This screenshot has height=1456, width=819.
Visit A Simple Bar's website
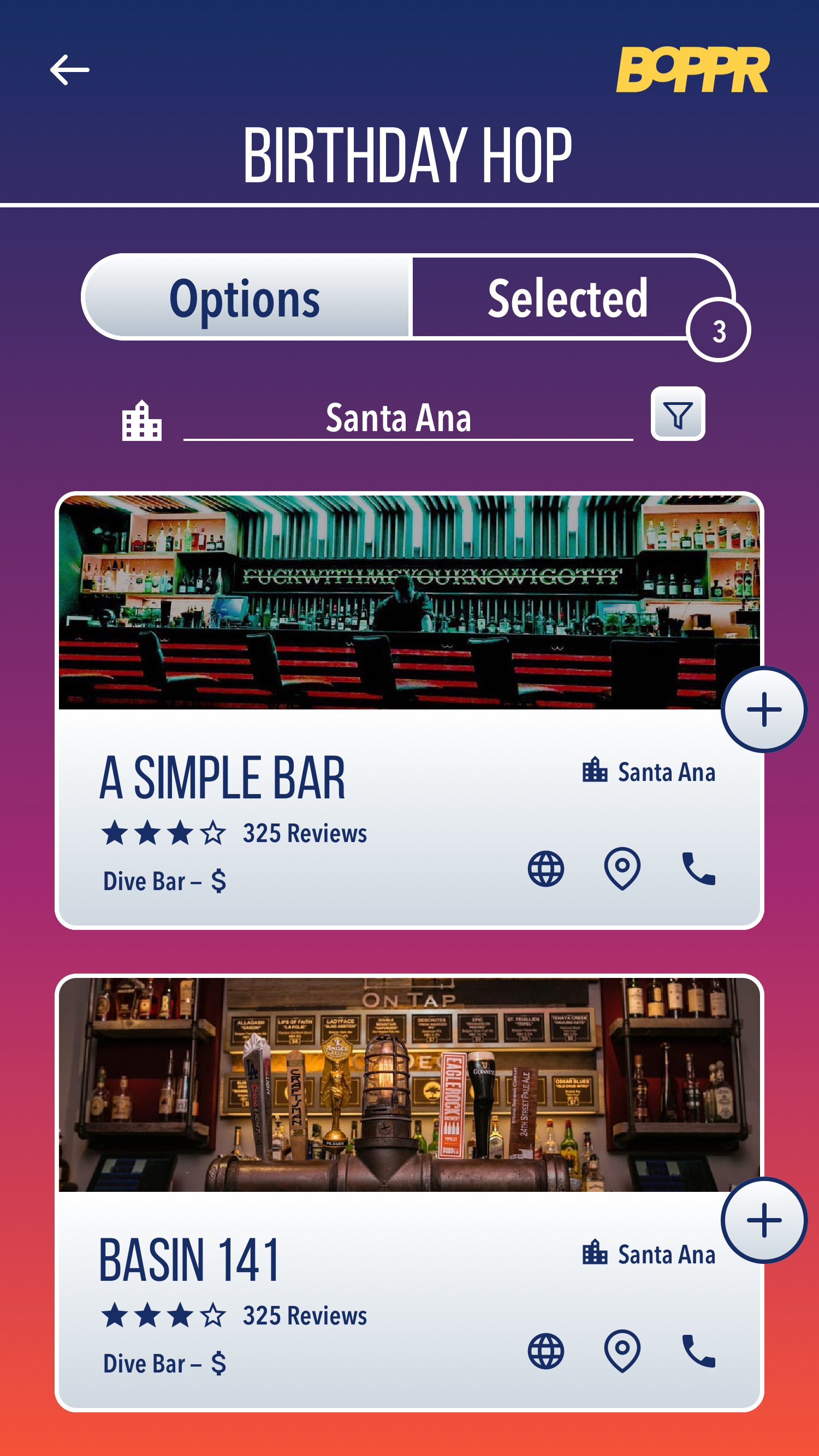coord(546,869)
